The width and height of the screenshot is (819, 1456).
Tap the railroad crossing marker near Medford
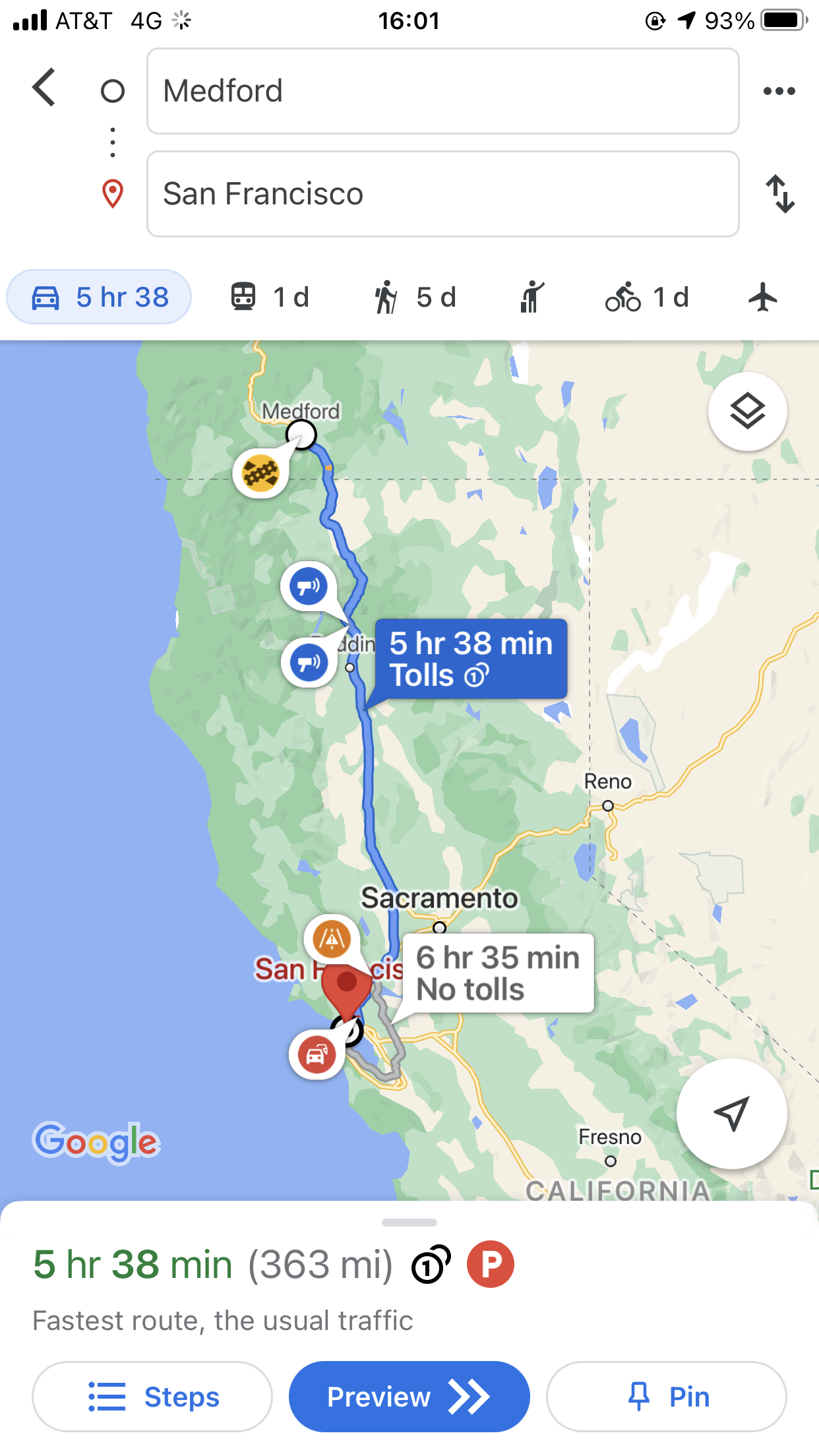point(260,473)
